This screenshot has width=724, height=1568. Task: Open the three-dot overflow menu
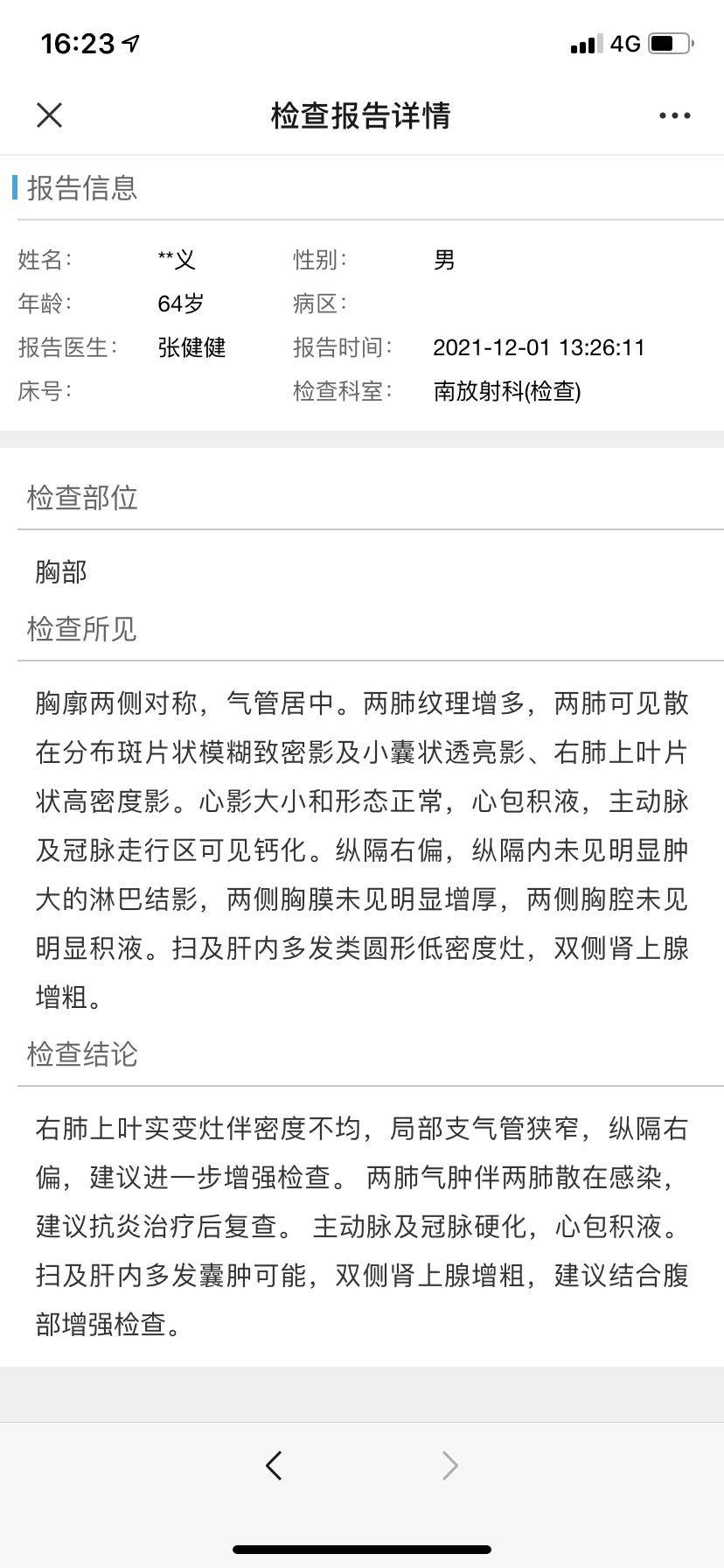click(x=674, y=115)
